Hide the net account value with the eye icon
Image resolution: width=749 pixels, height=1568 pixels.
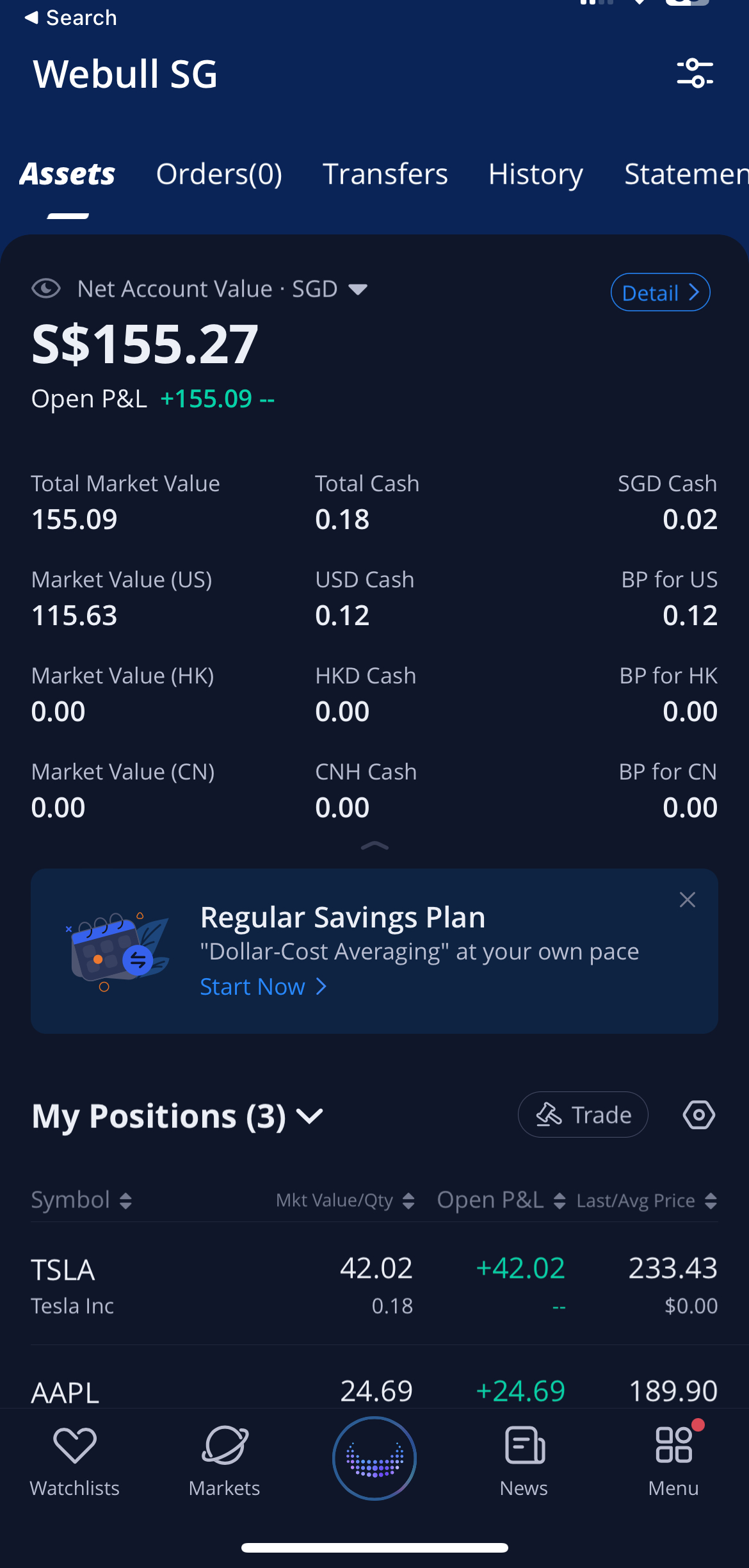[x=46, y=289]
